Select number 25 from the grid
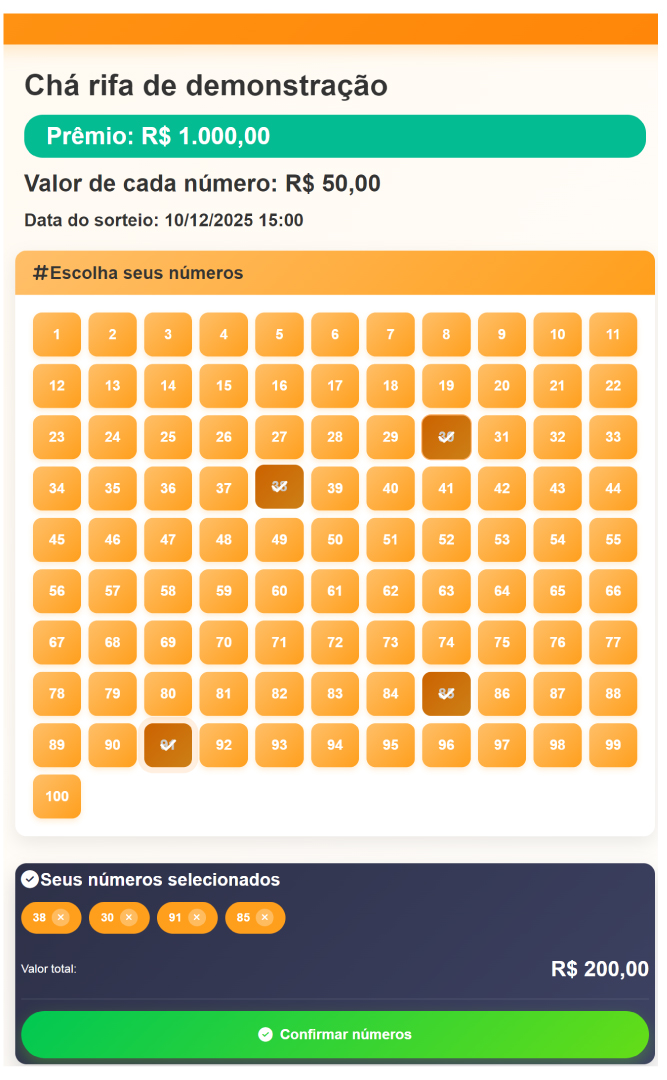 pyautogui.click(x=168, y=437)
